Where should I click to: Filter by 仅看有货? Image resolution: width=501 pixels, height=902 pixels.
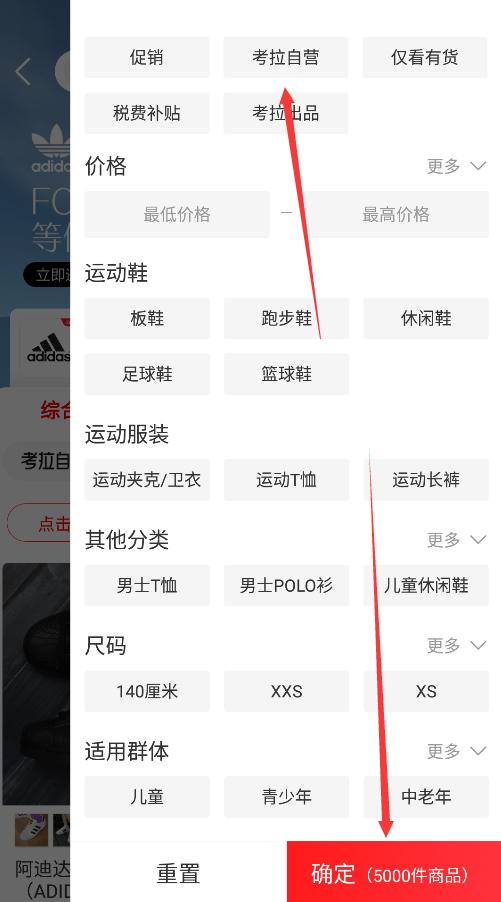click(x=425, y=58)
